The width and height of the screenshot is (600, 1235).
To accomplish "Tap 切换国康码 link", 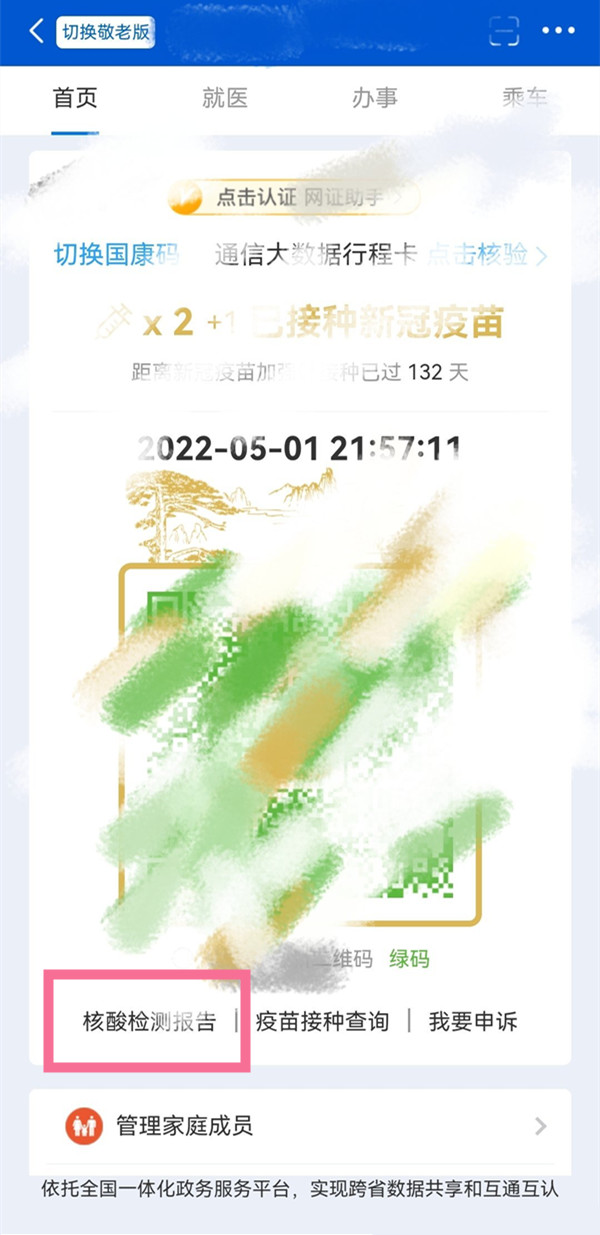I will click(x=116, y=255).
